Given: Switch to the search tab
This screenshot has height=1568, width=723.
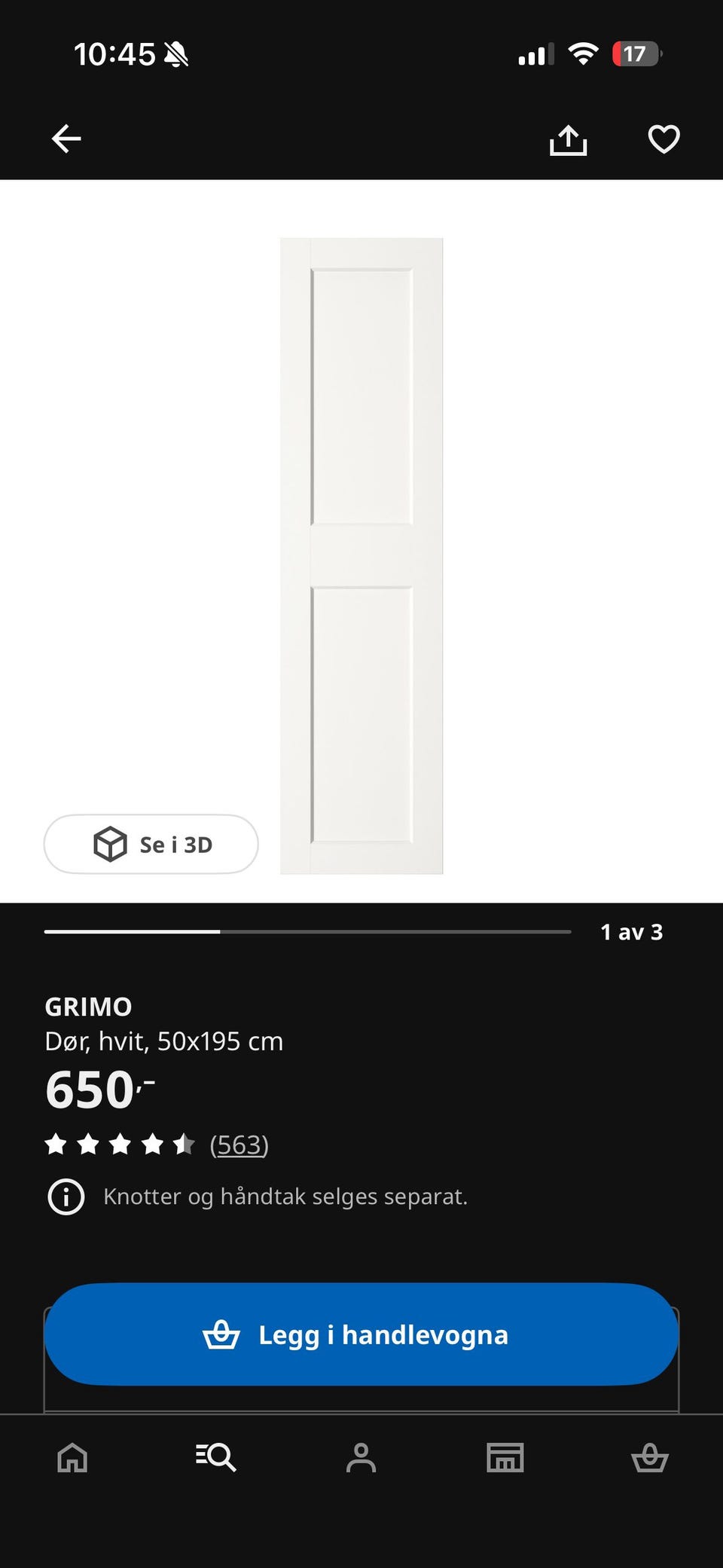Looking at the screenshot, I should (216, 1457).
